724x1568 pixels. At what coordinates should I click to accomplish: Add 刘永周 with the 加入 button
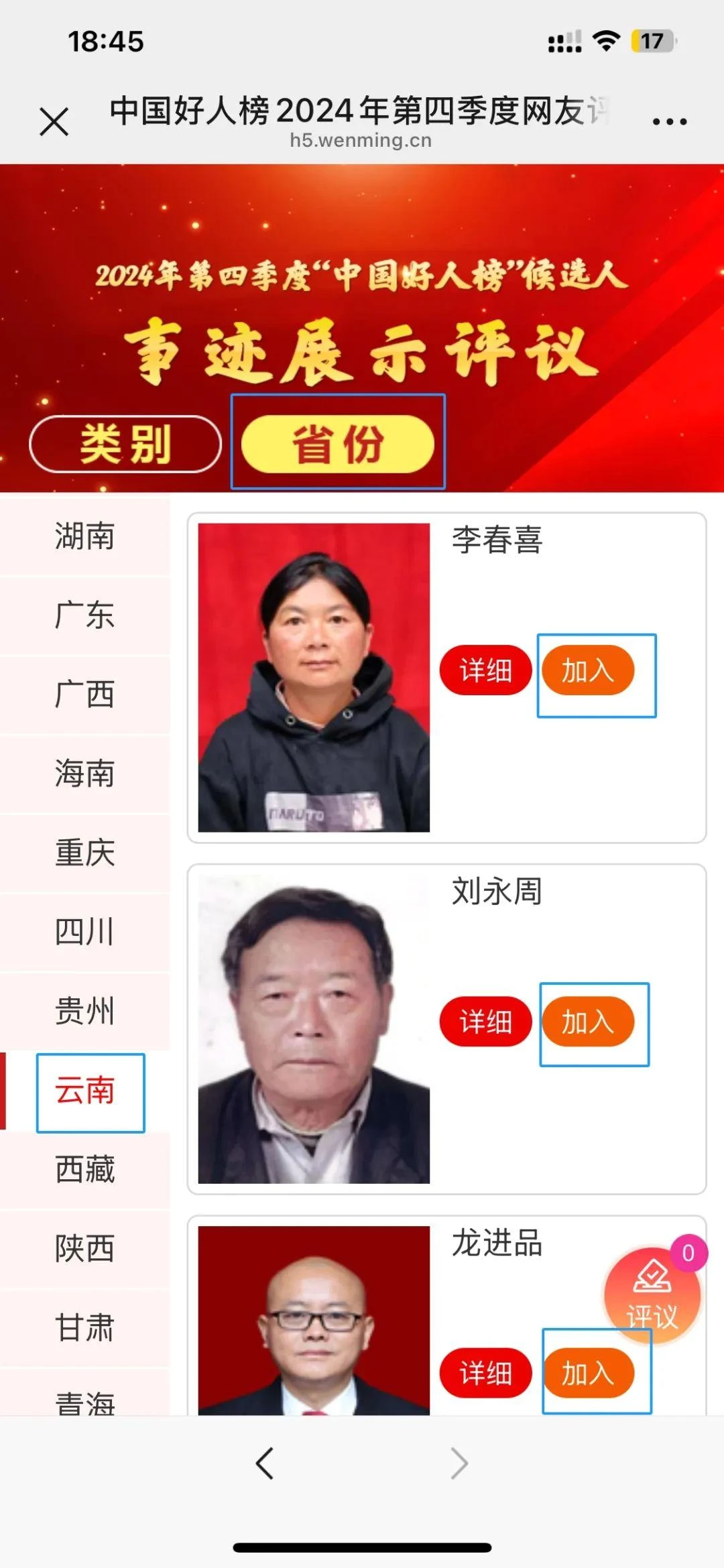[x=588, y=1022]
